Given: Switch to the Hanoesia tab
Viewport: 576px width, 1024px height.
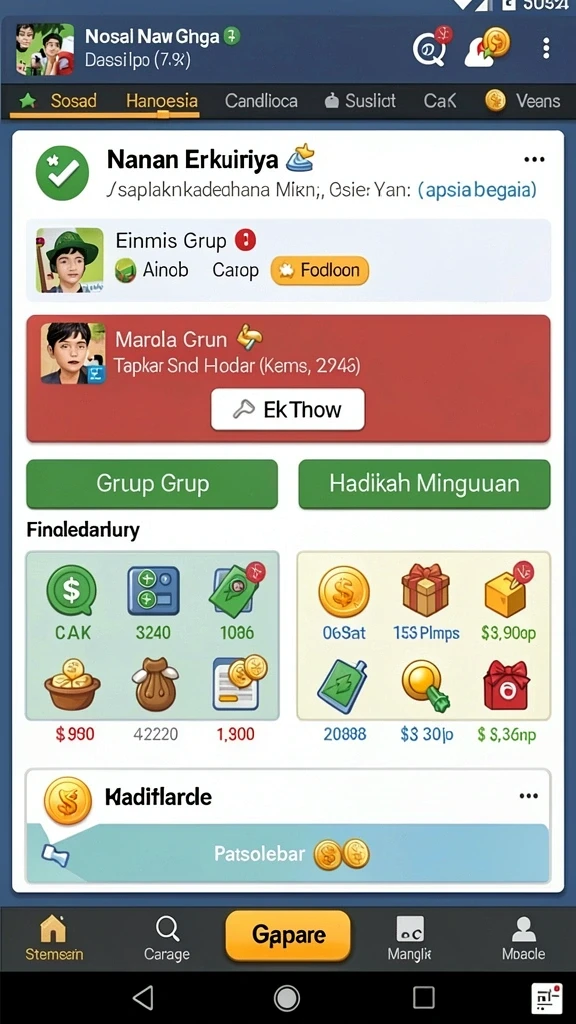Looking at the screenshot, I should coord(162,101).
